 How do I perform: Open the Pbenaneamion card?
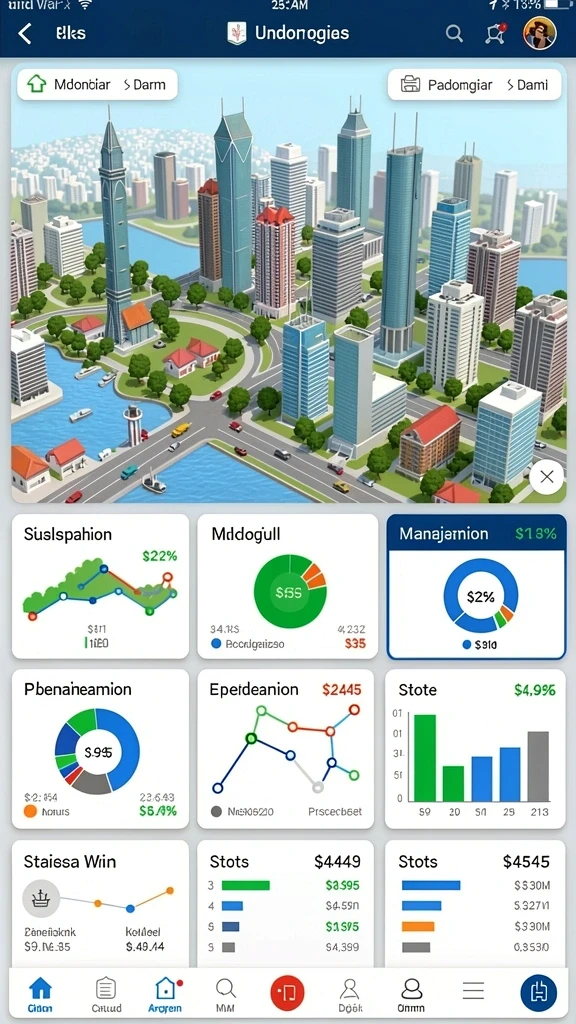tap(100, 748)
